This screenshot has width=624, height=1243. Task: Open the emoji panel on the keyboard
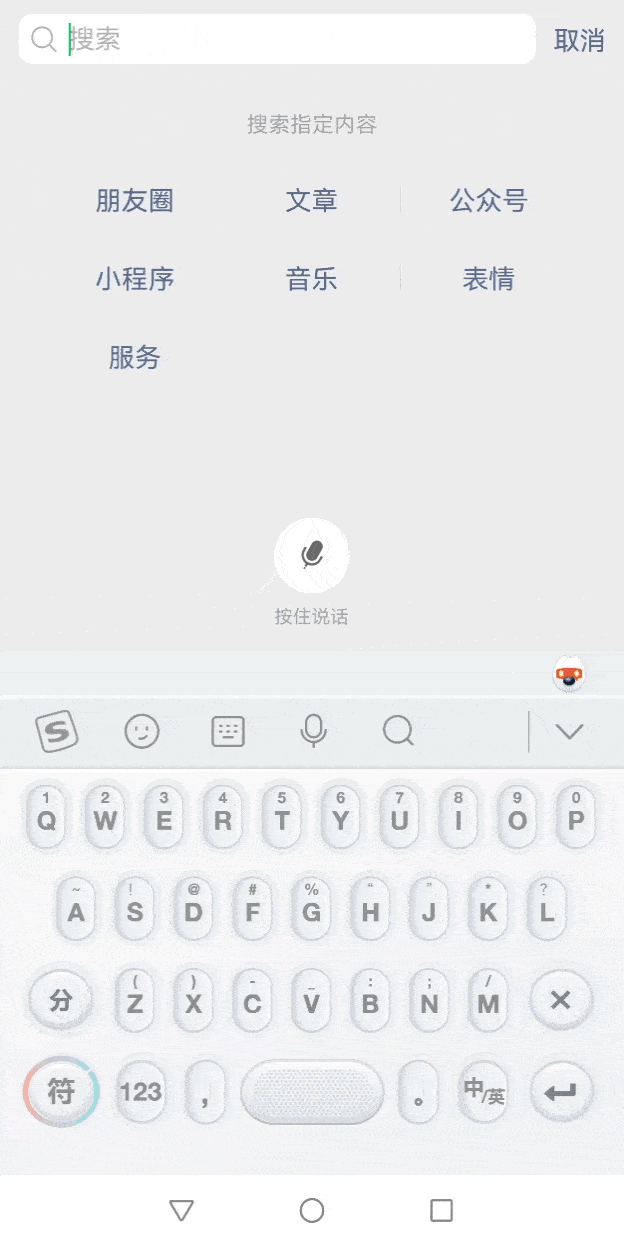click(142, 732)
